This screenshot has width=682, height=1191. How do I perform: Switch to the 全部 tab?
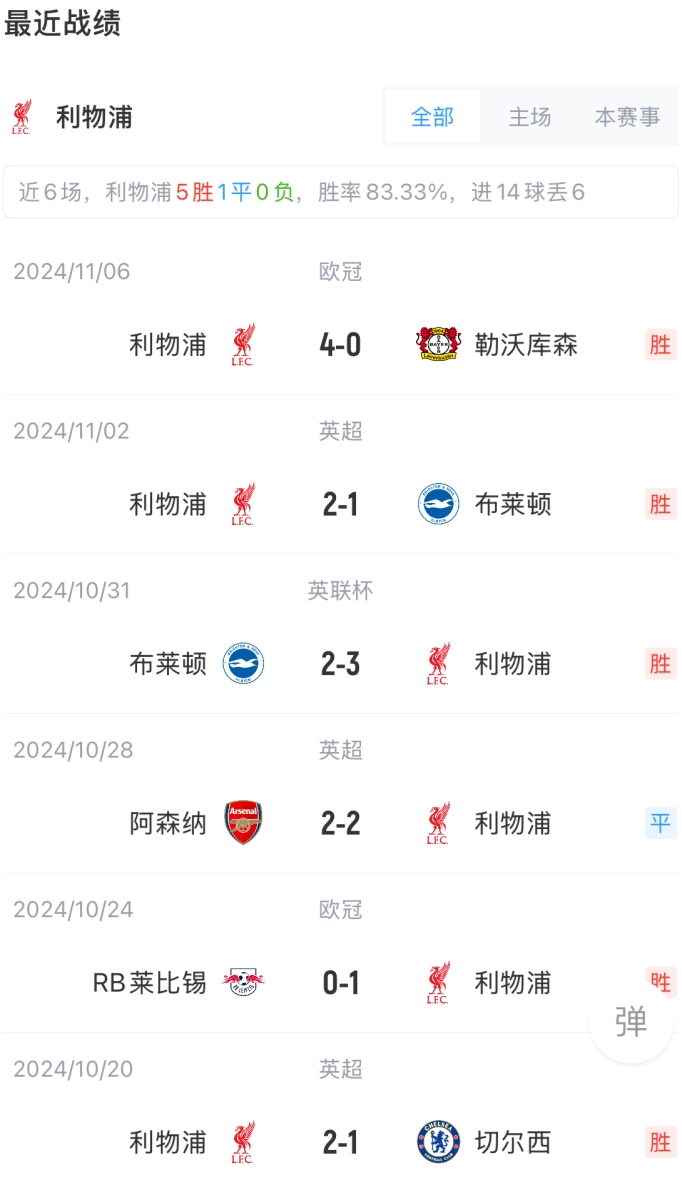point(432,117)
